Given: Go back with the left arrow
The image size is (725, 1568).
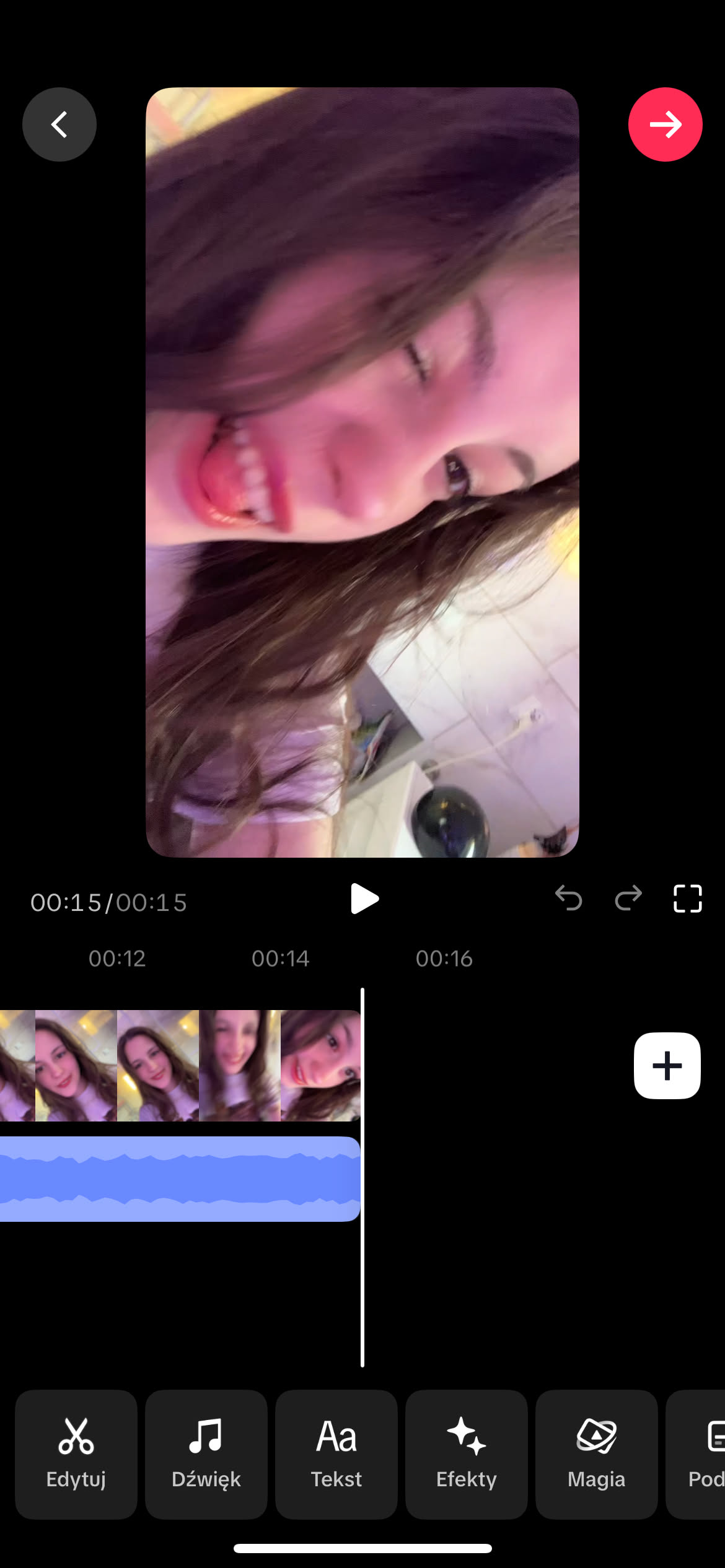Looking at the screenshot, I should coord(59,124).
